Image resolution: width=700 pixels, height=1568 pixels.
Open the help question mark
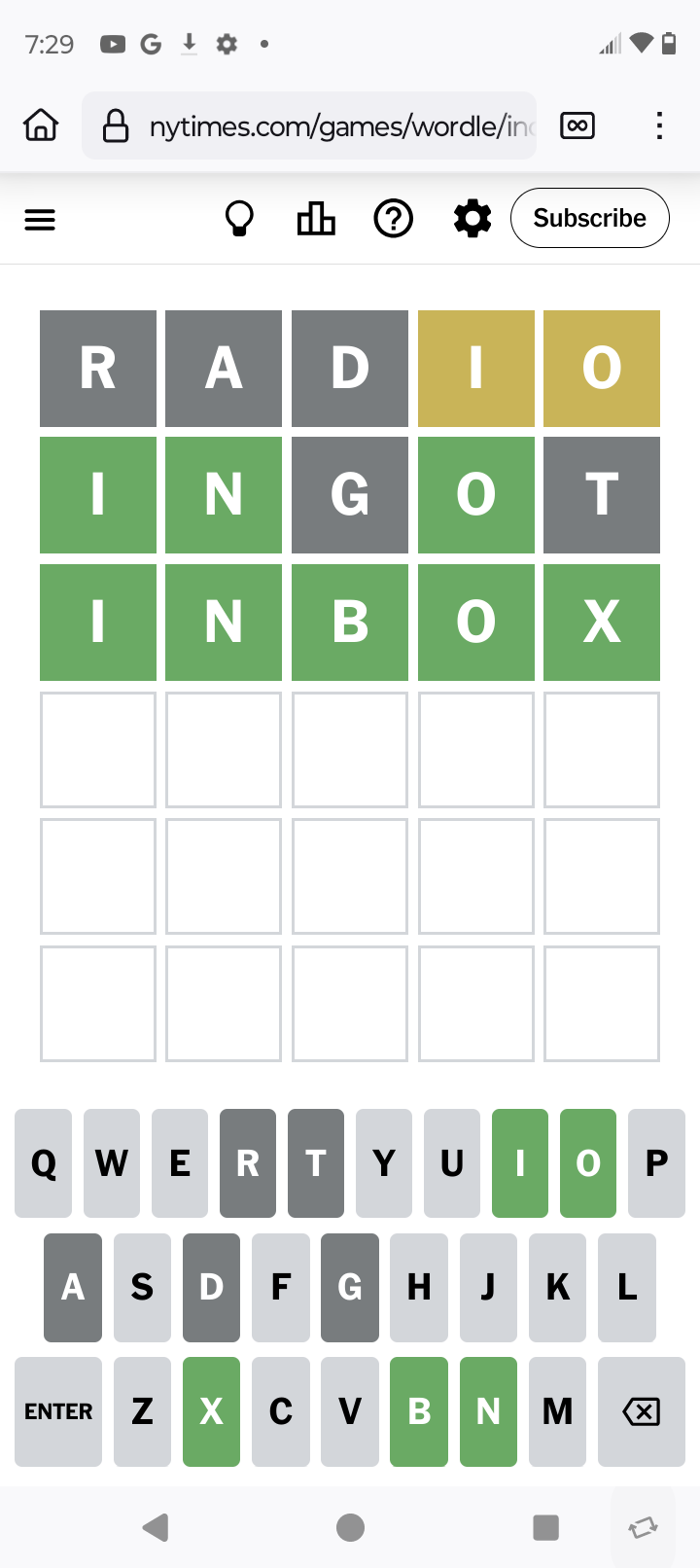tap(394, 219)
